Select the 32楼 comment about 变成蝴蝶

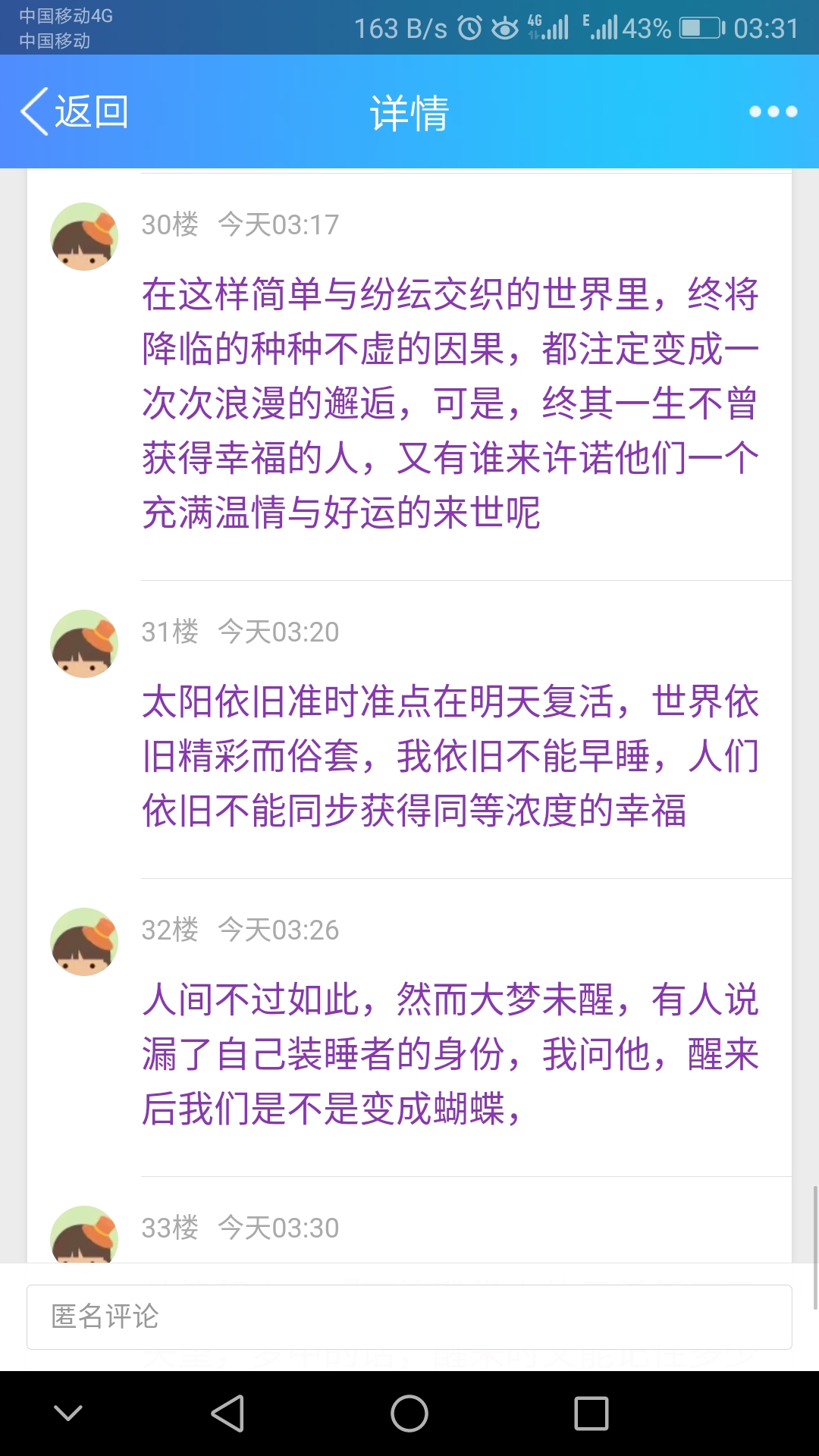(x=450, y=1054)
